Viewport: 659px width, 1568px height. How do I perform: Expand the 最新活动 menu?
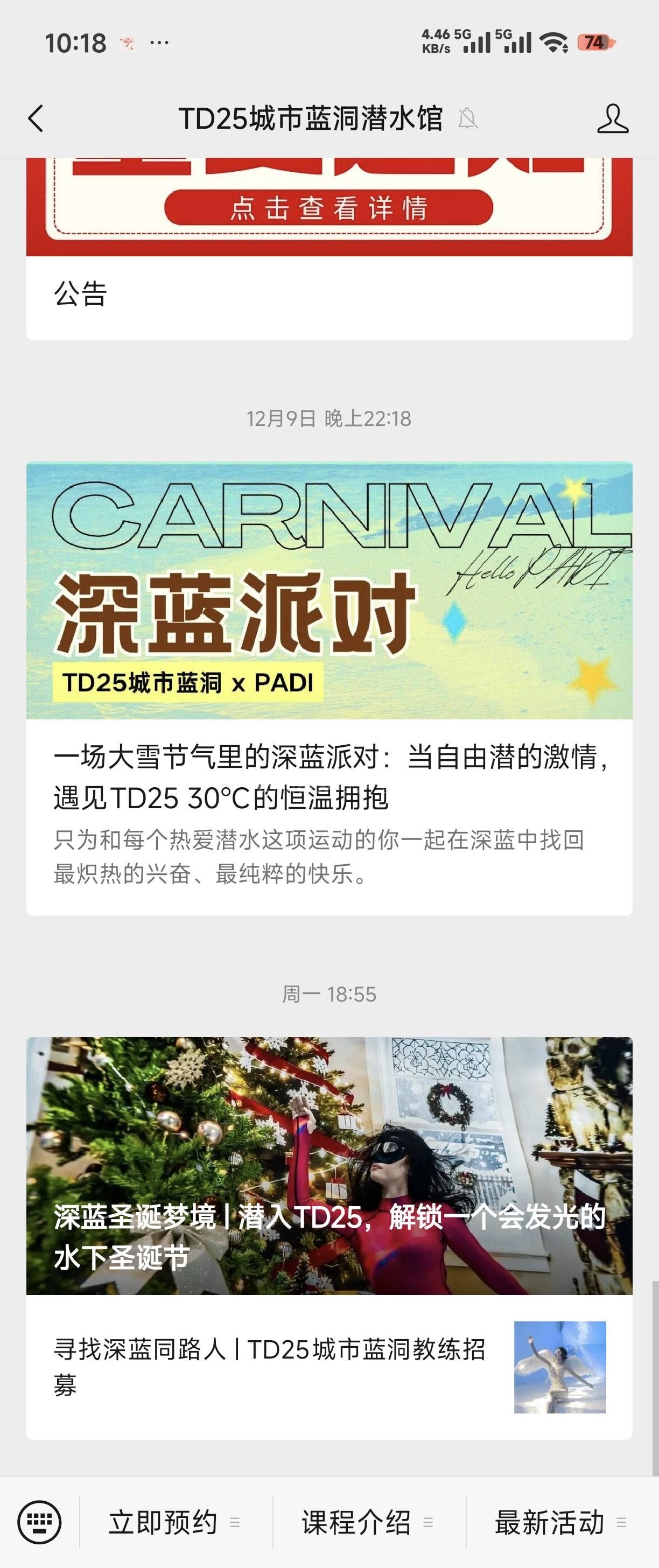pos(562,1522)
